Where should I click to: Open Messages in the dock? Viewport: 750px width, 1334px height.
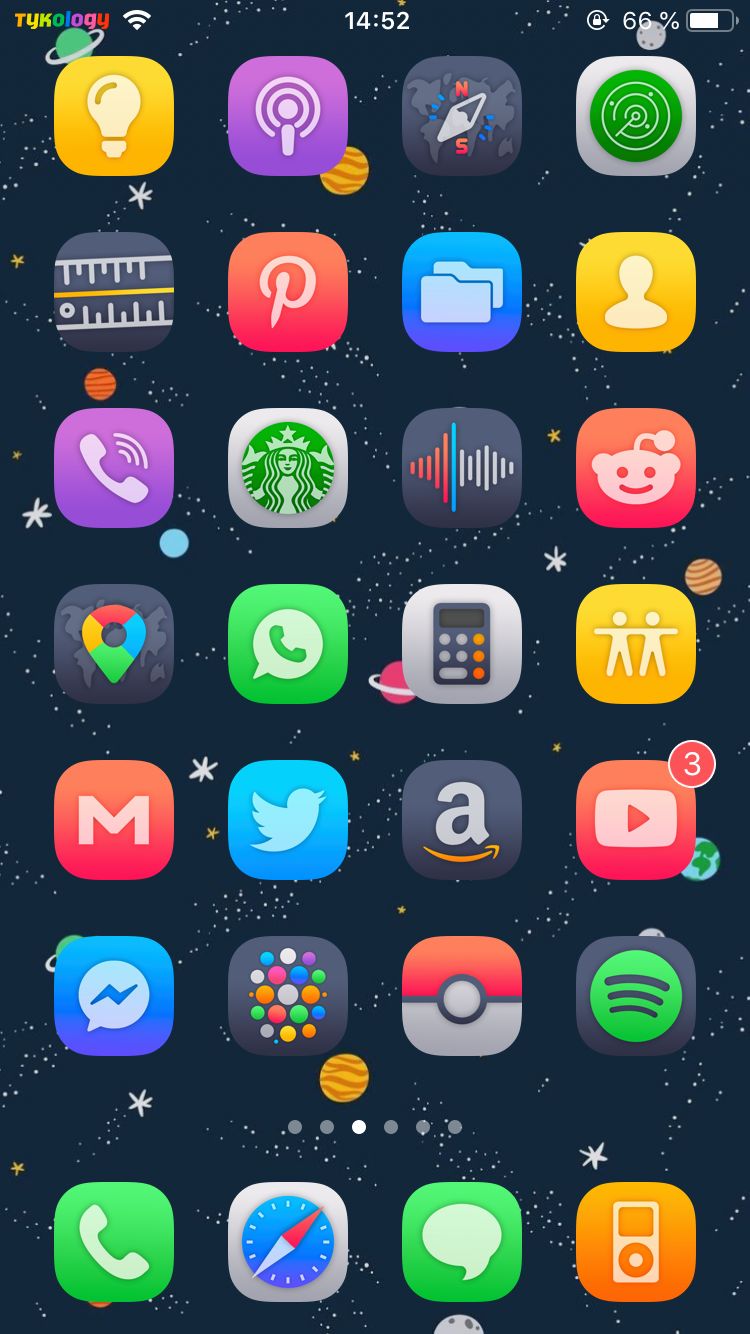tap(462, 1242)
